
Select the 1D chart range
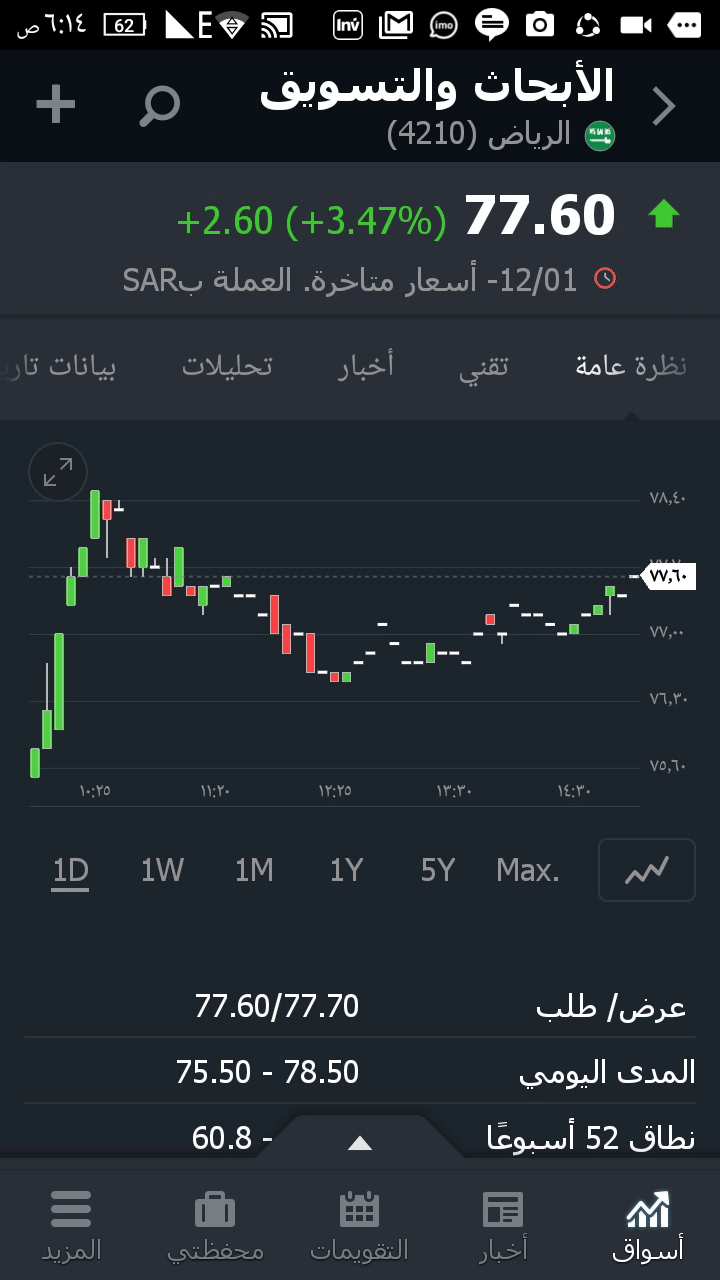(x=71, y=871)
